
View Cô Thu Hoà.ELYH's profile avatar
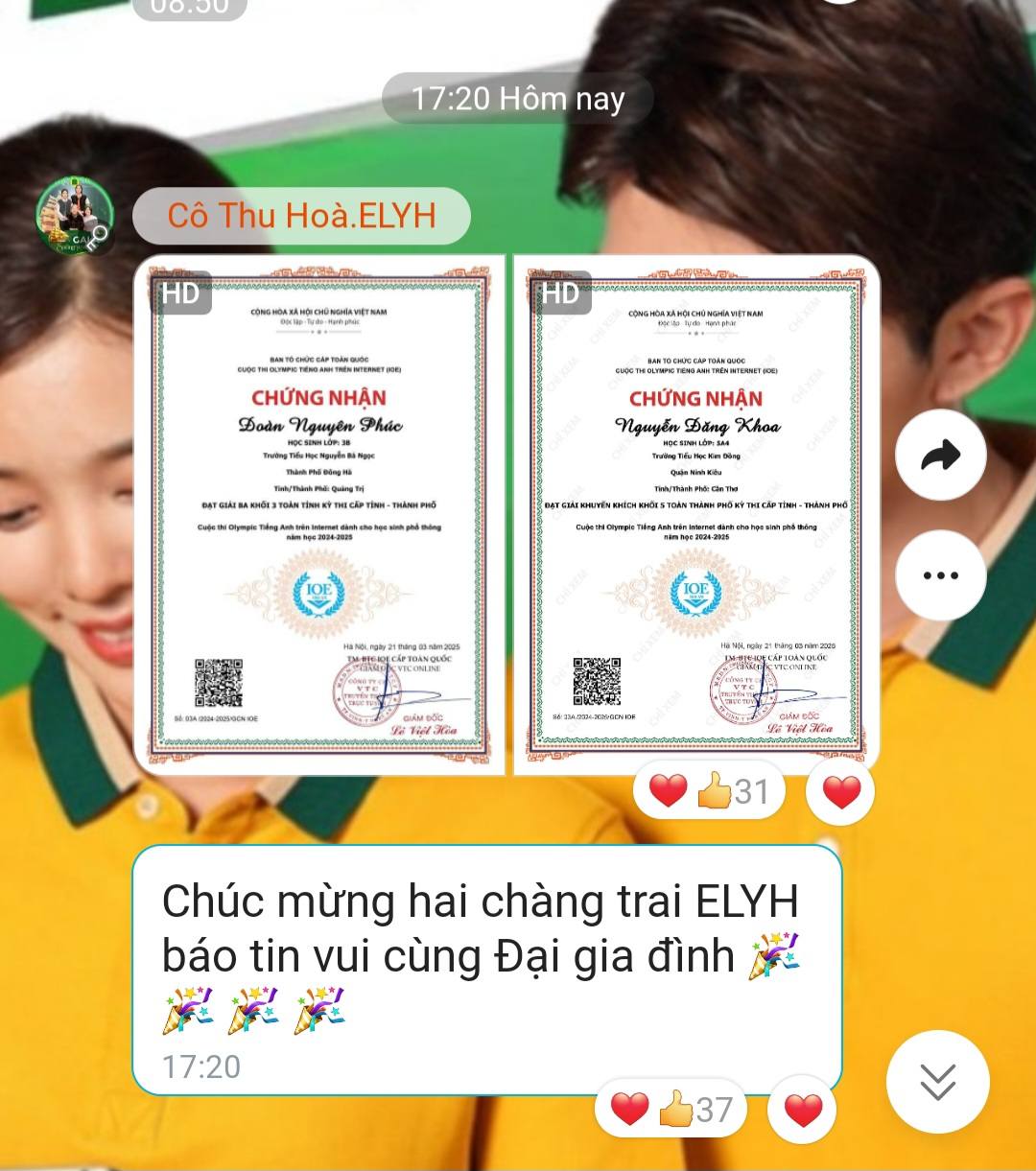tap(74, 217)
